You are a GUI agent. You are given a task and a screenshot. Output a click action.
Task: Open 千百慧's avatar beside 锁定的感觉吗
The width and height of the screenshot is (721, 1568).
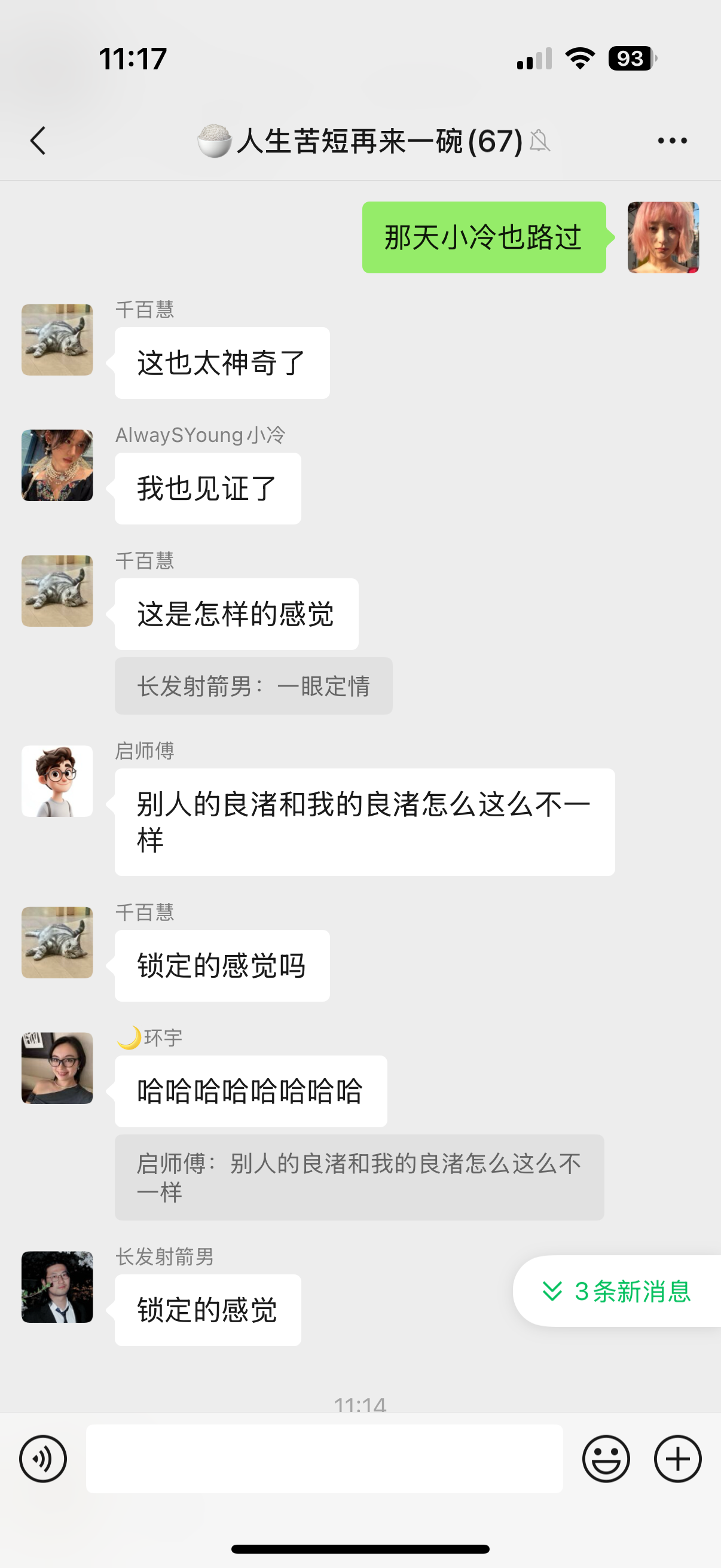click(x=57, y=942)
